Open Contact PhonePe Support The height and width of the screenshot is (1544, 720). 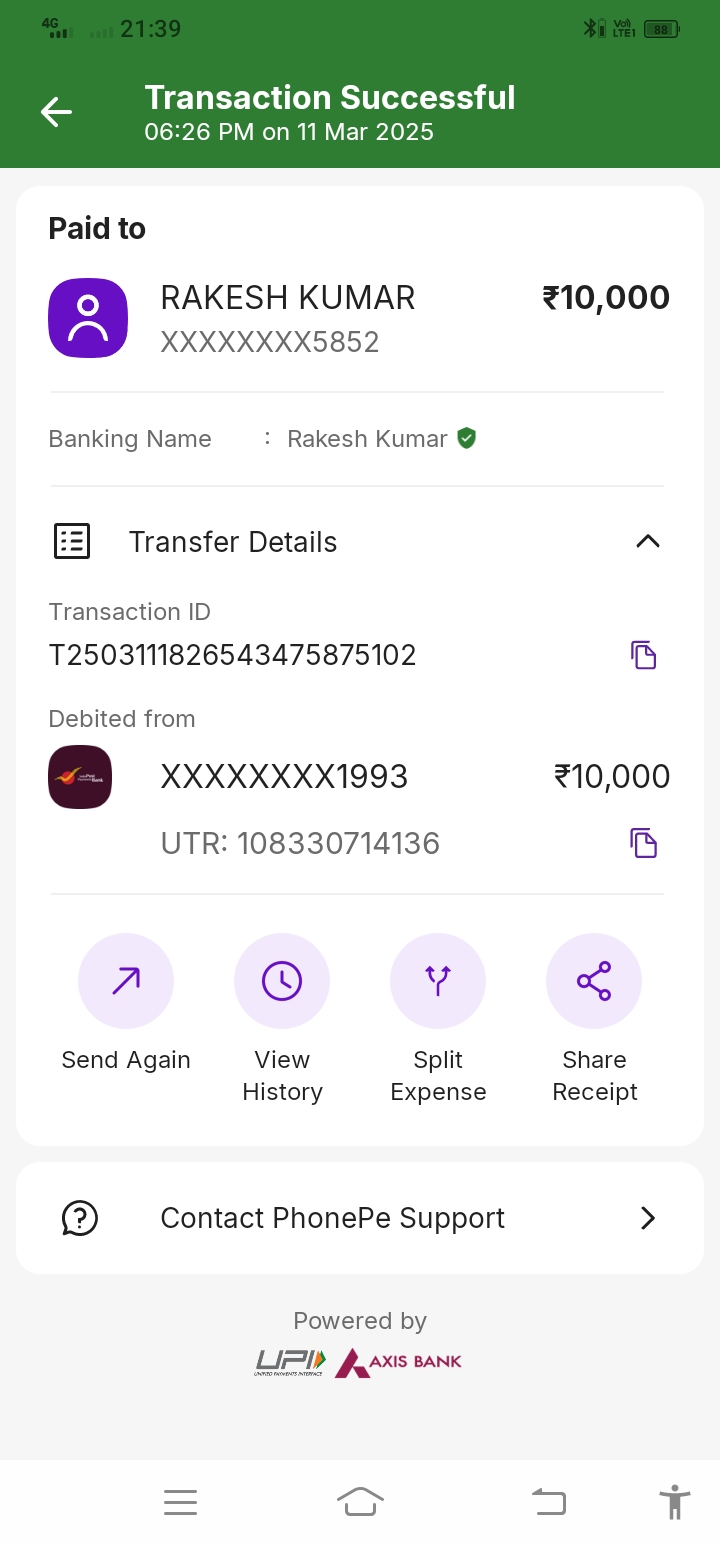click(x=360, y=1218)
